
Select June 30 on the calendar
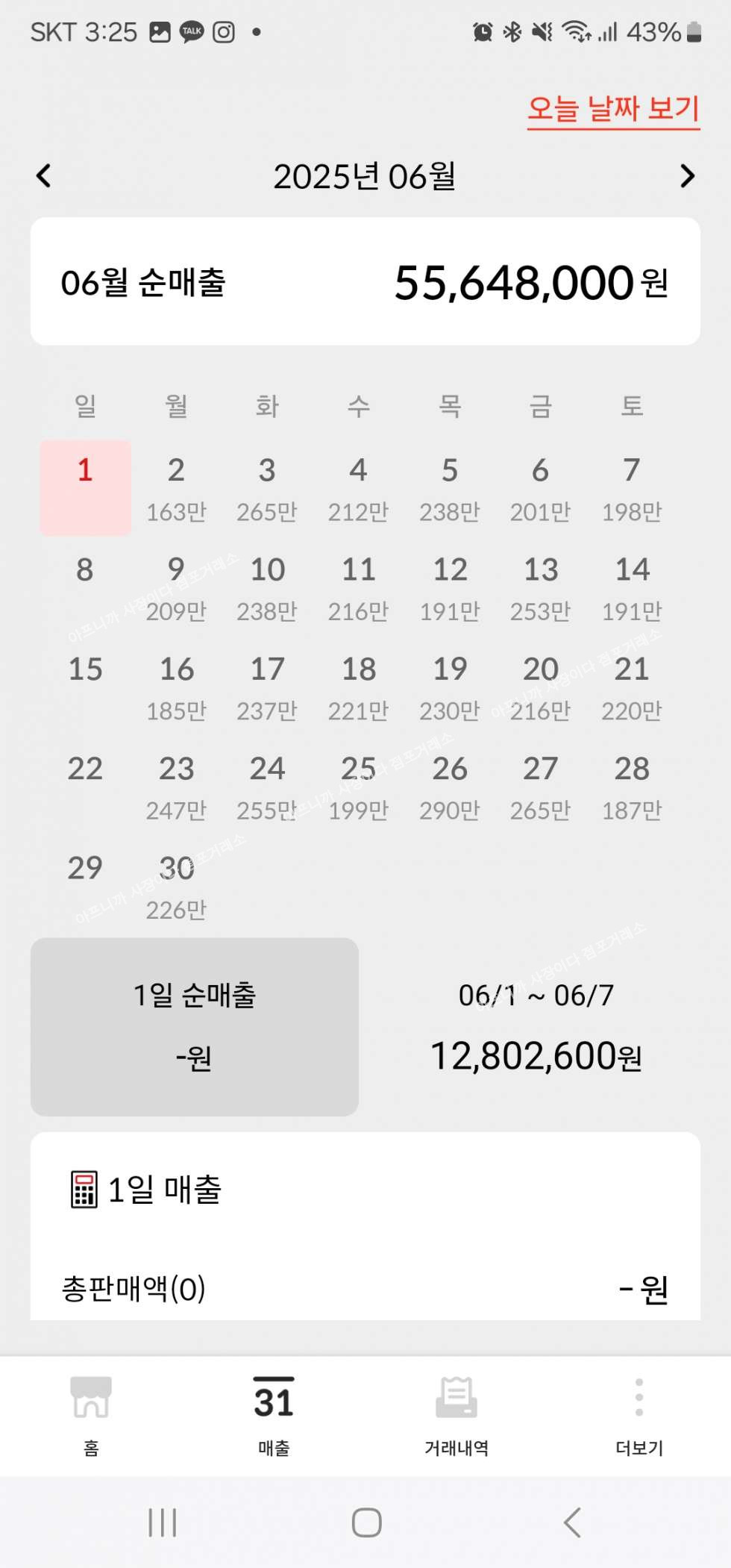tap(176, 886)
